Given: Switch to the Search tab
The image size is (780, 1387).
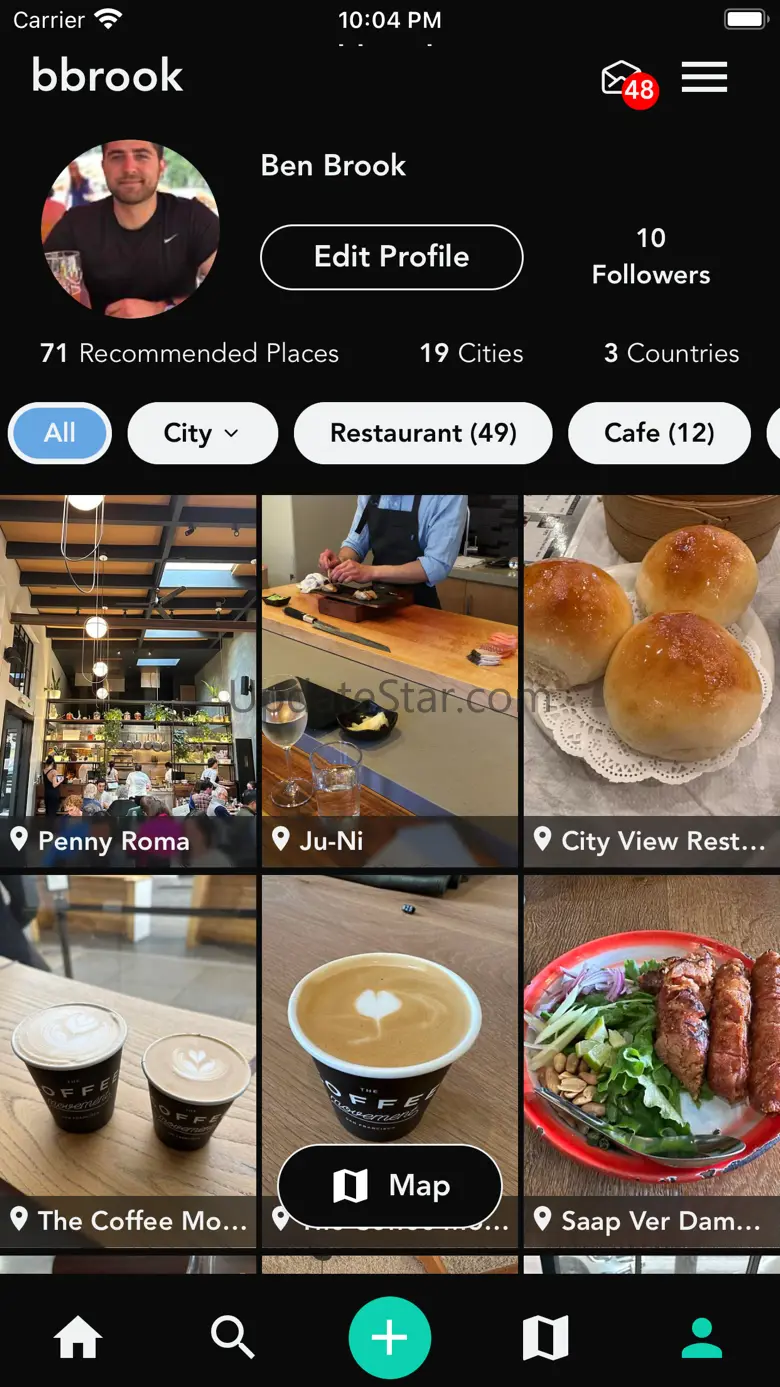Looking at the screenshot, I should pos(233,1337).
